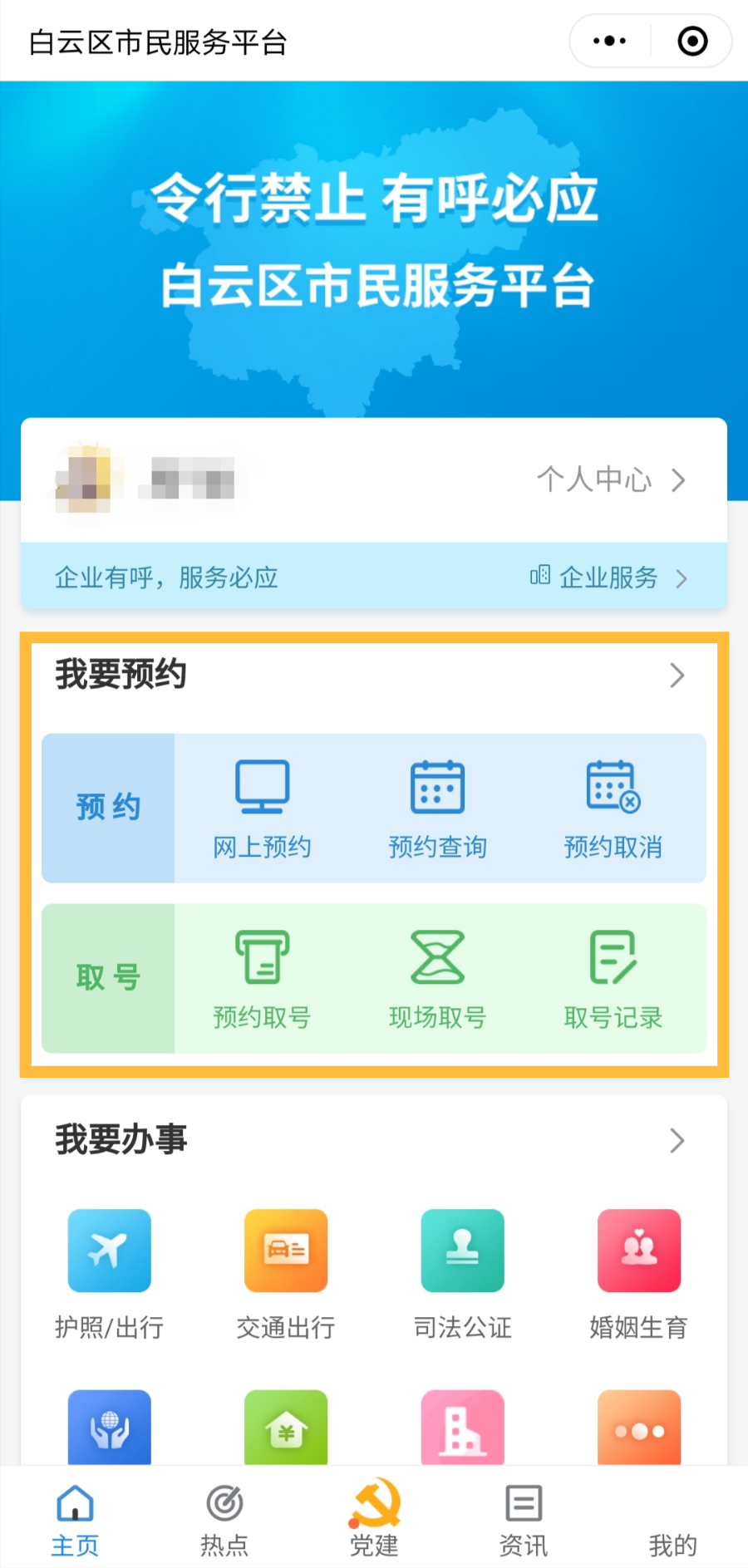Screen dimensions: 748x1568
Task: Open the 司法公证 service
Action: [x=462, y=1272]
